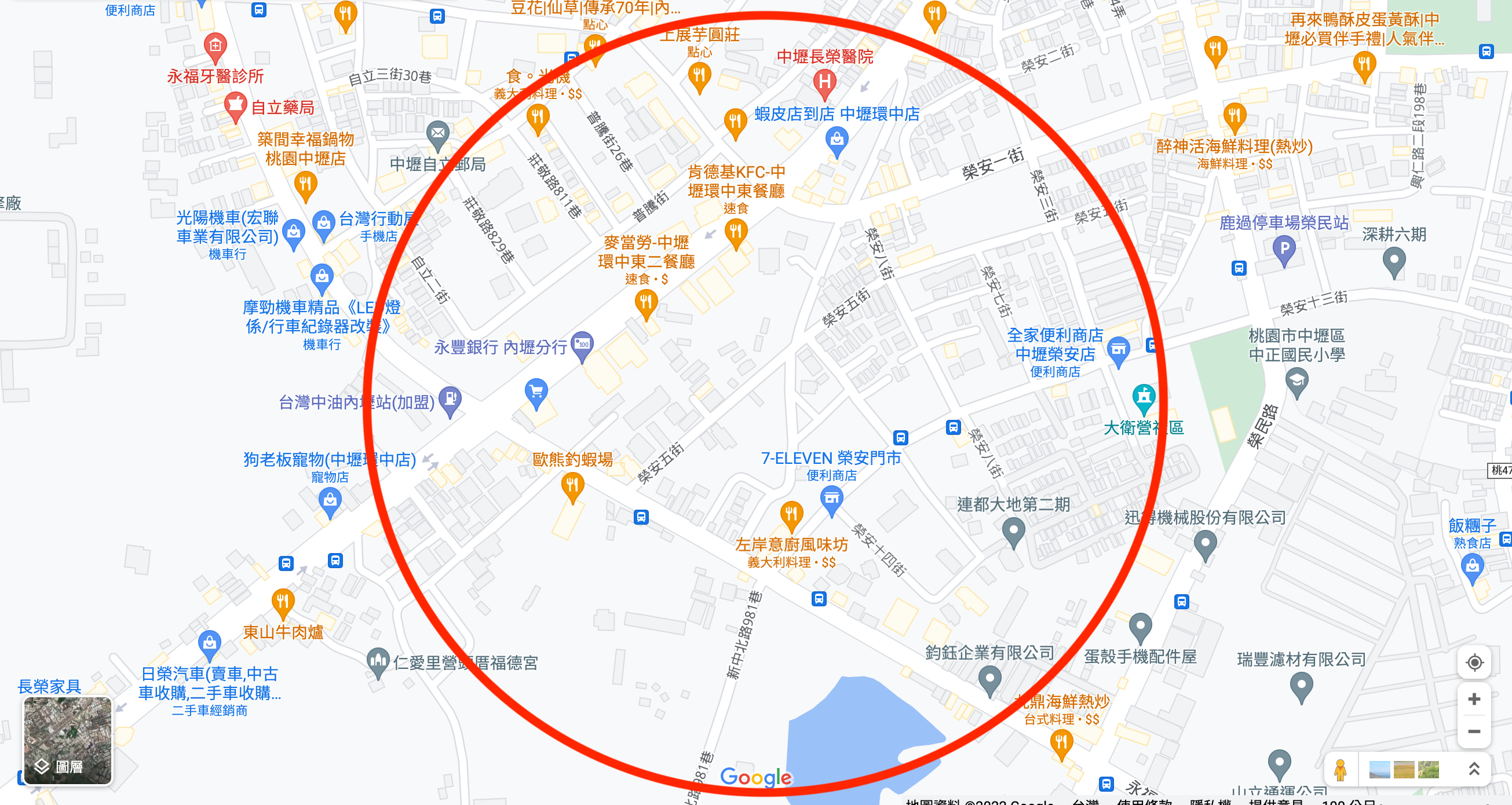Viewport: 1512px width, 805px height.
Task: Open the 永豐銀行 內壢分行 marker
Action: point(582,346)
